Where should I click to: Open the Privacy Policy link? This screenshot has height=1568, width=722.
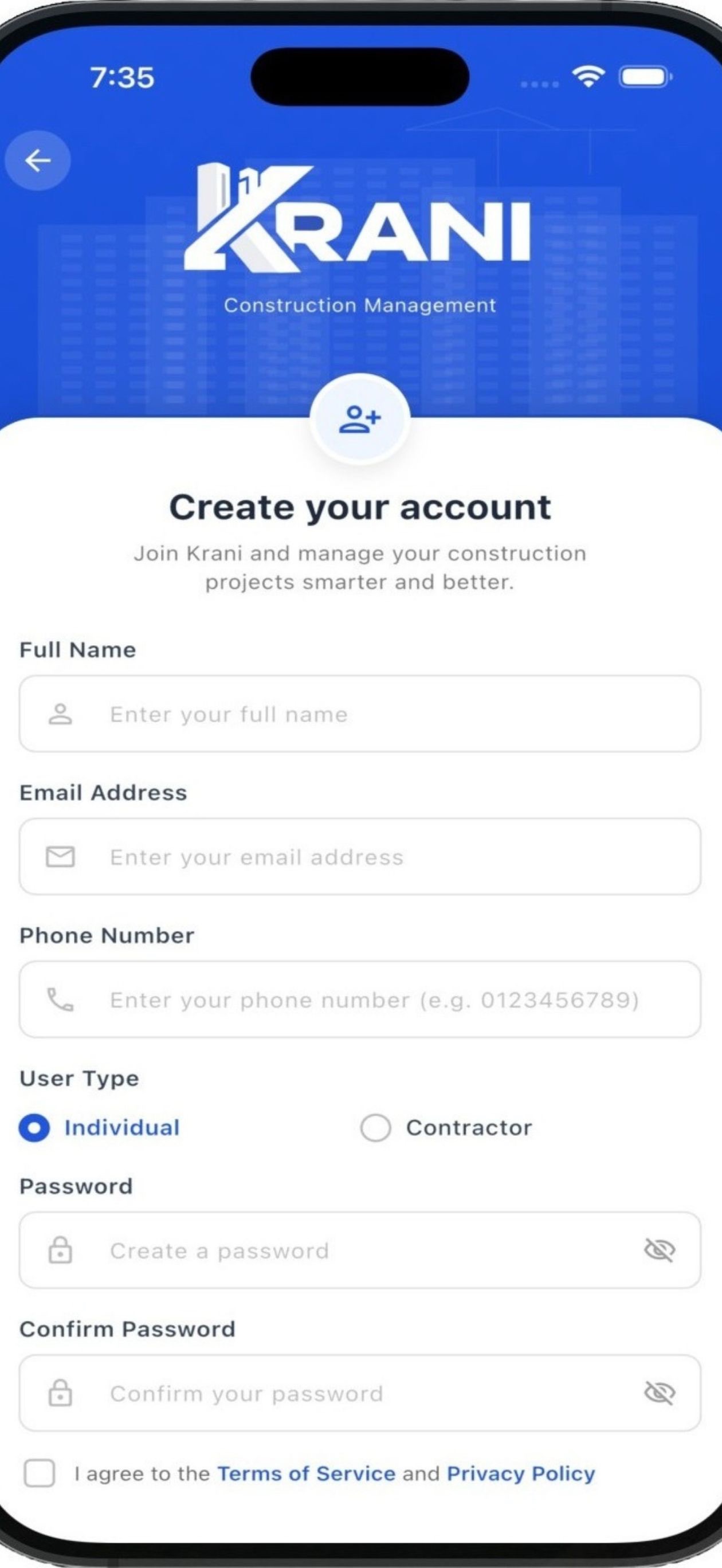521,1473
